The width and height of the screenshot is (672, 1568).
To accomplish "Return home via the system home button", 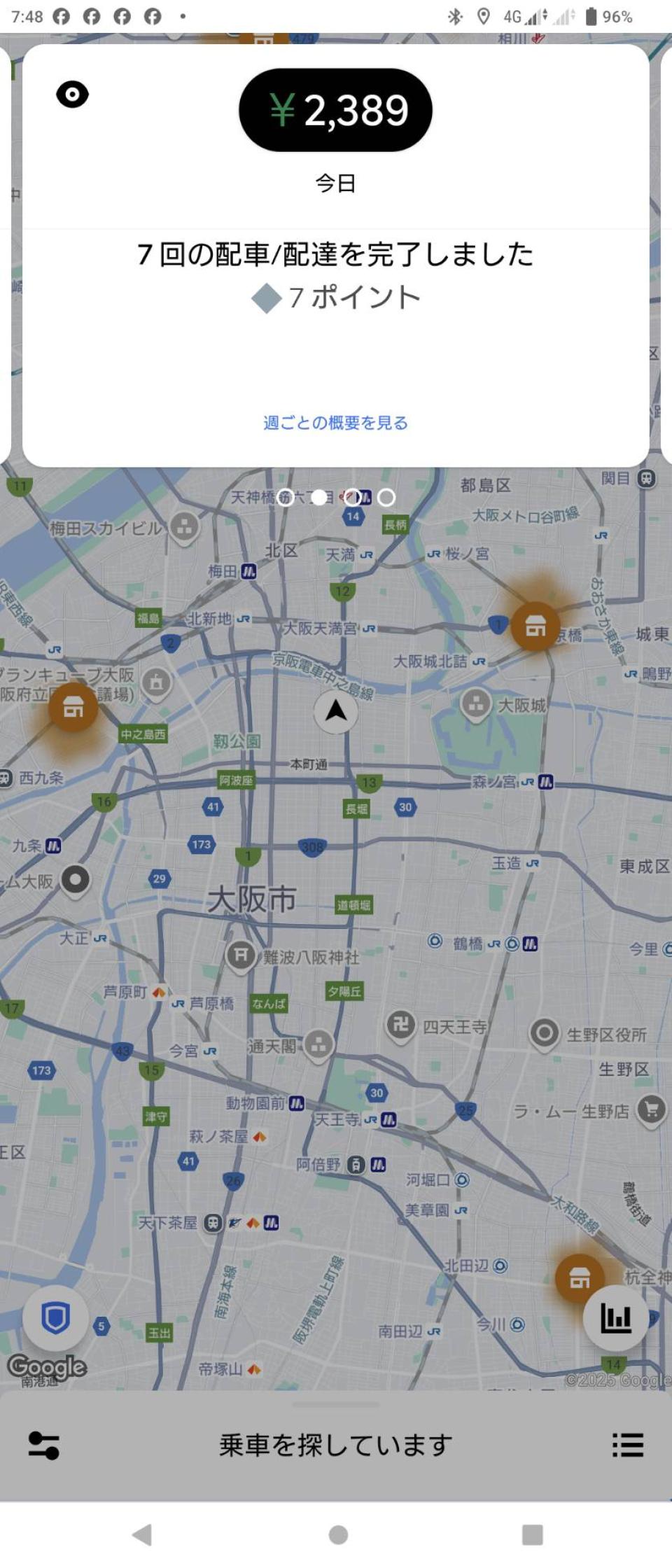I will [338, 1534].
